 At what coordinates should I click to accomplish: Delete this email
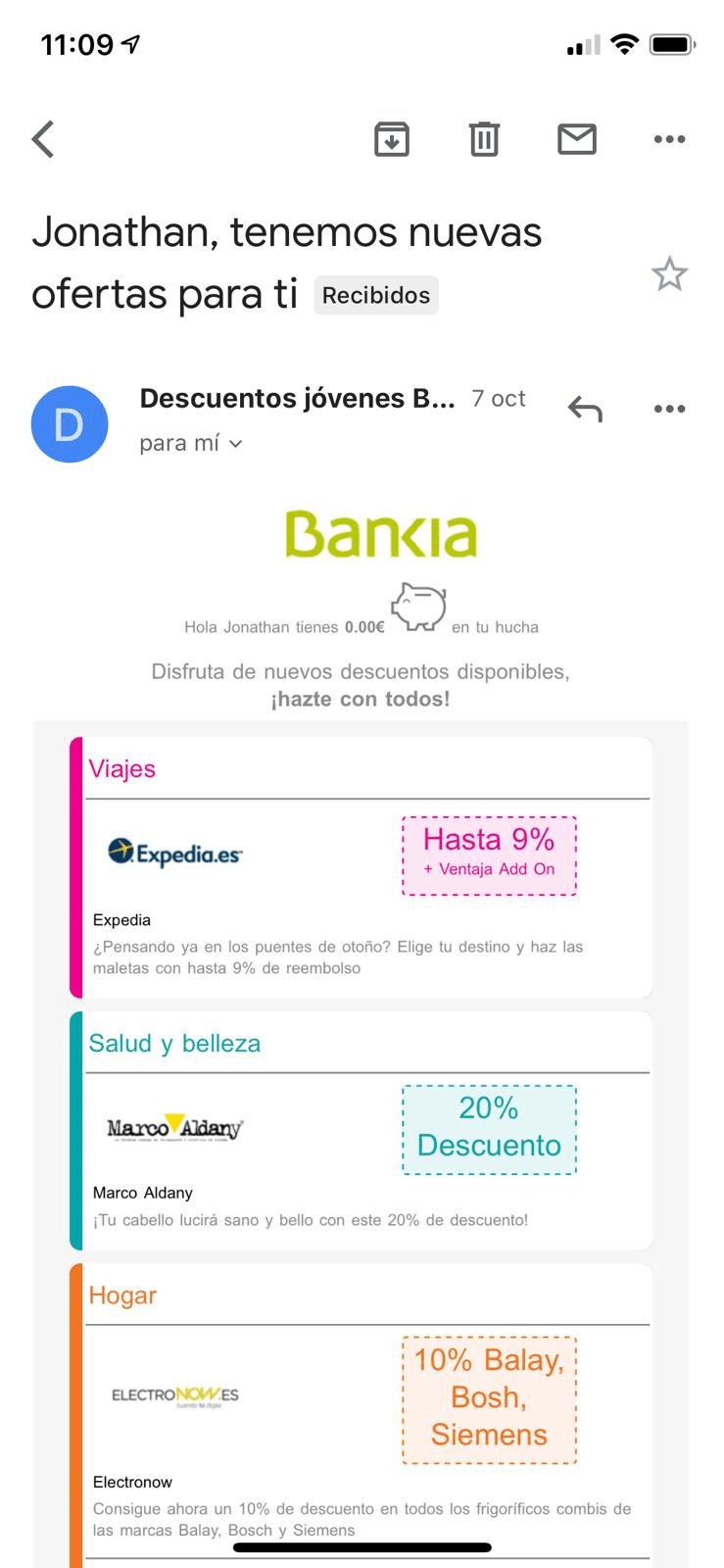click(x=484, y=139)
